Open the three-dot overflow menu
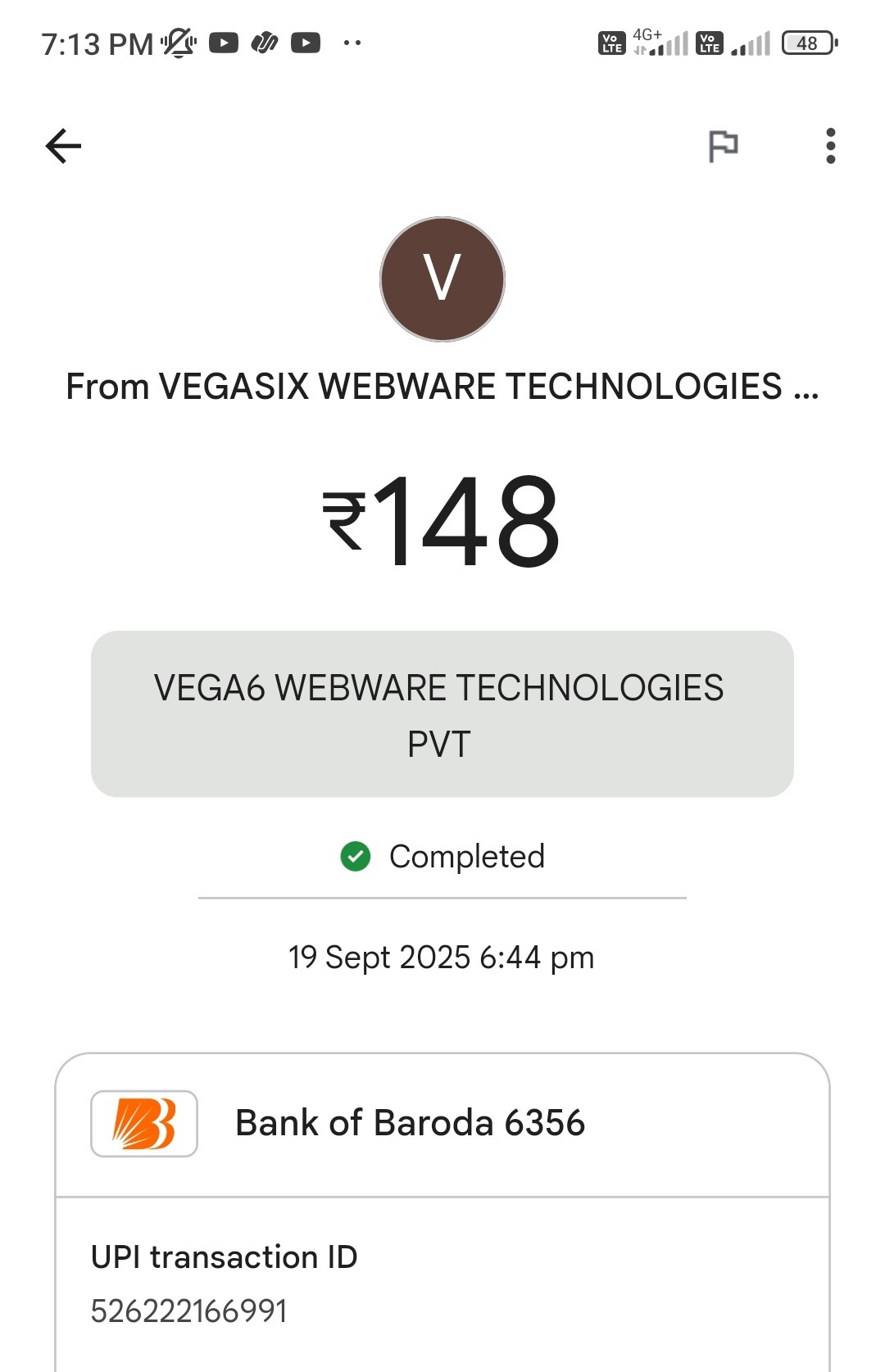Viewport: 885px width, 1372px height. click(x=830, y=147)
